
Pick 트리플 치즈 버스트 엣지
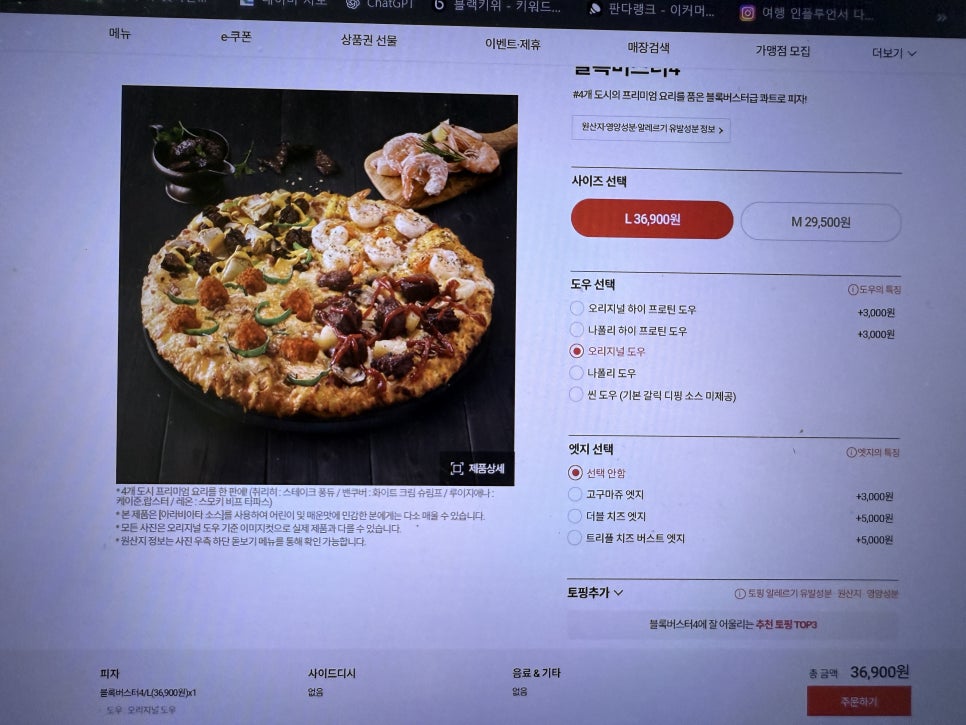coord(575,538)
